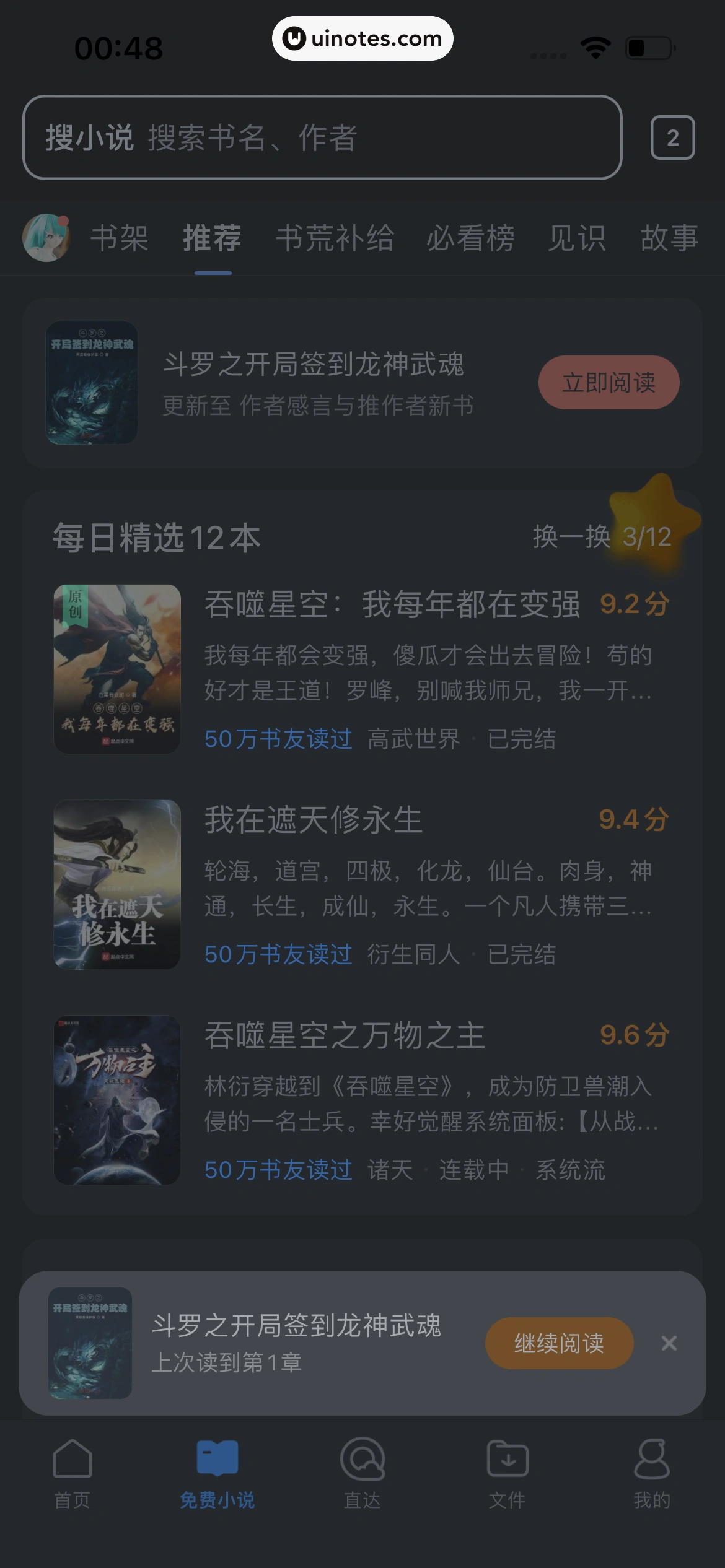Go to the 首页 tab
The image size is (725, 1568).
click(x=72, y=1474)
